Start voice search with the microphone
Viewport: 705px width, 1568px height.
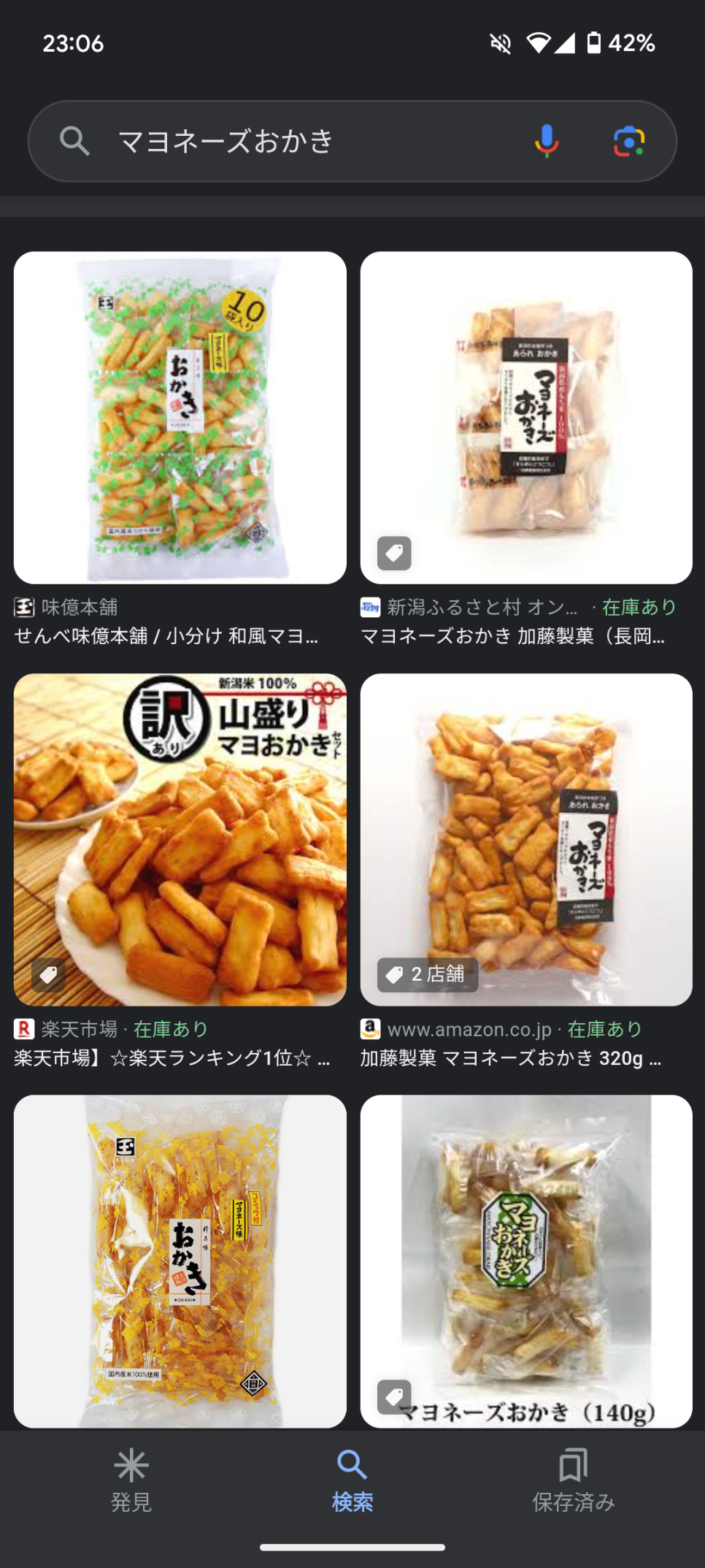(546, 141)
